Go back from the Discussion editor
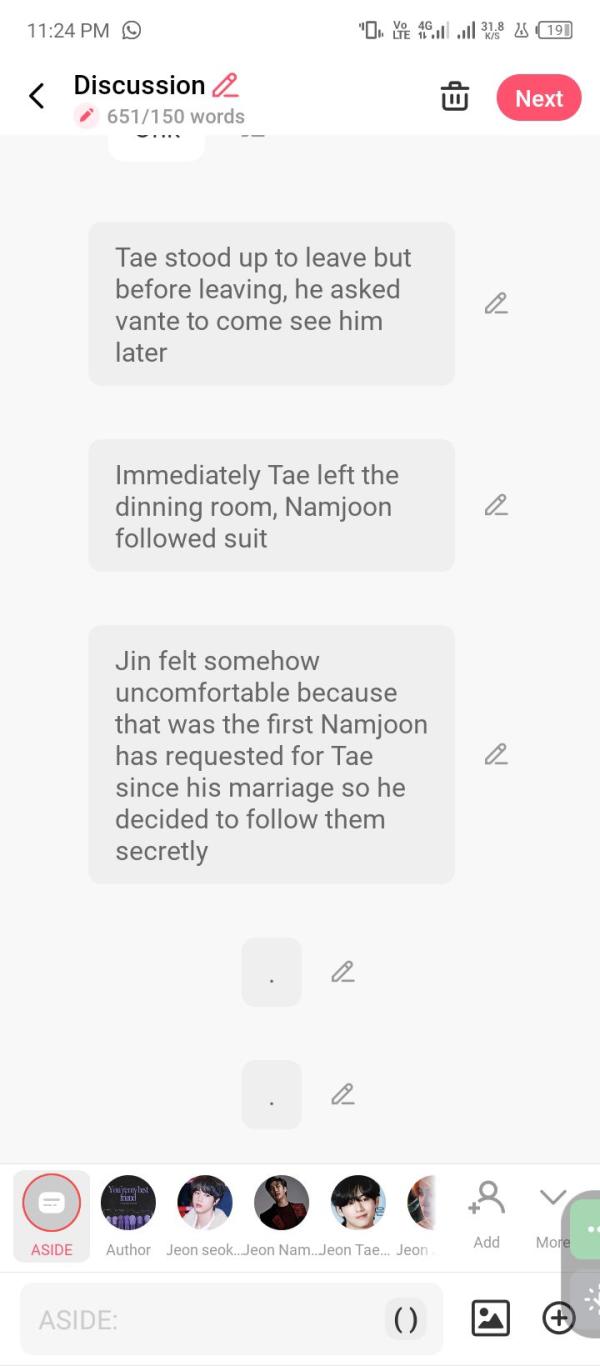The width and height of the screenshot is (600, 1366). click(37, 97)
